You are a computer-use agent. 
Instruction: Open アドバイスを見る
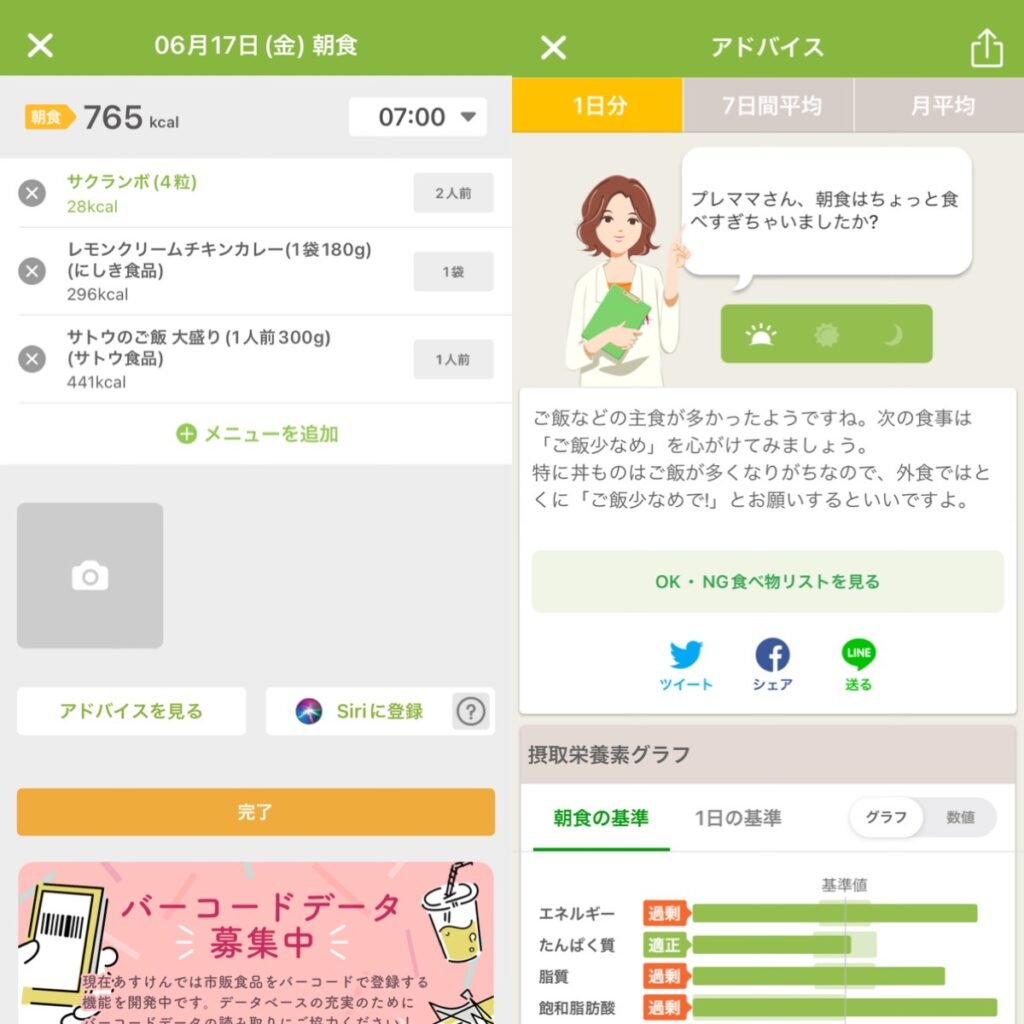[131, 711]
